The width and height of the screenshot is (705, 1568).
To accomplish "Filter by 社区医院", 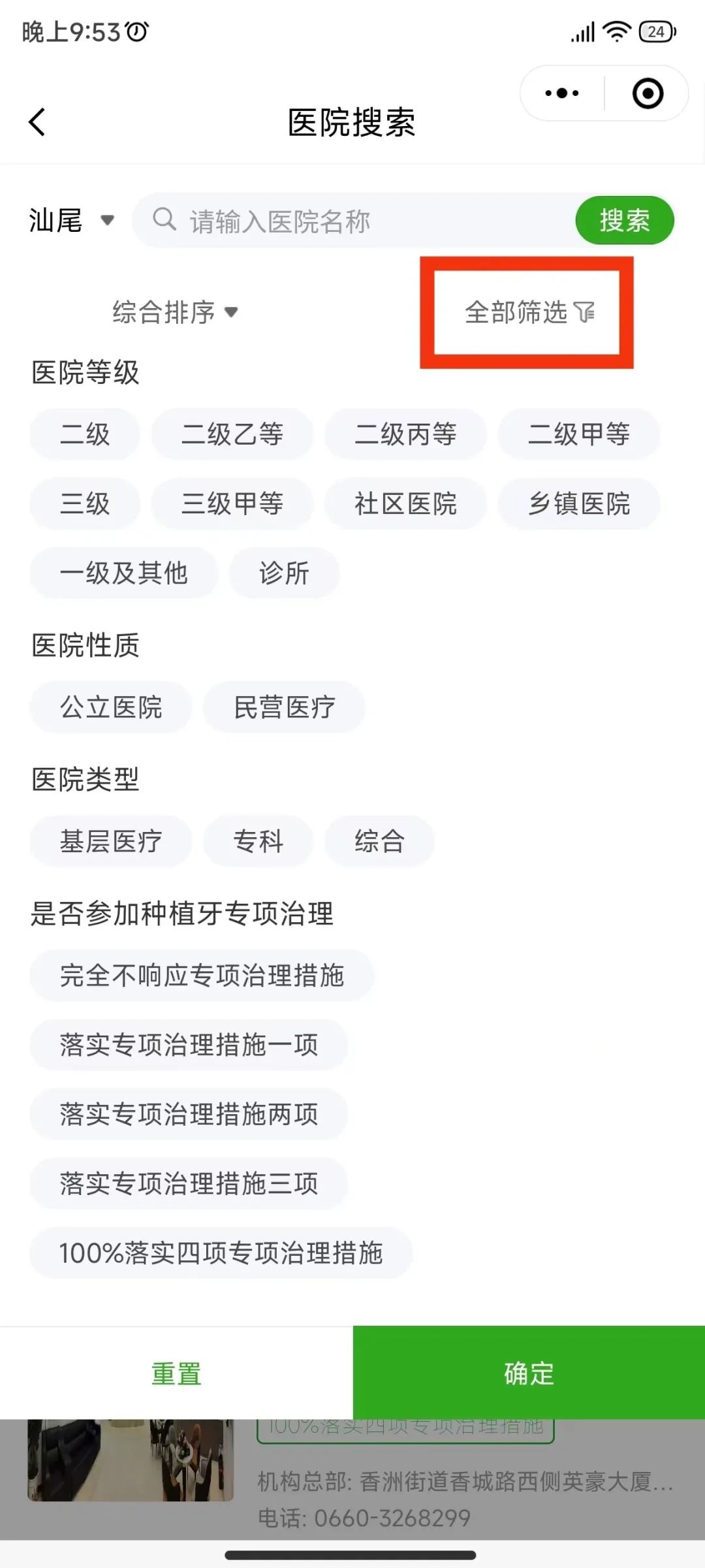I will 405,504.
